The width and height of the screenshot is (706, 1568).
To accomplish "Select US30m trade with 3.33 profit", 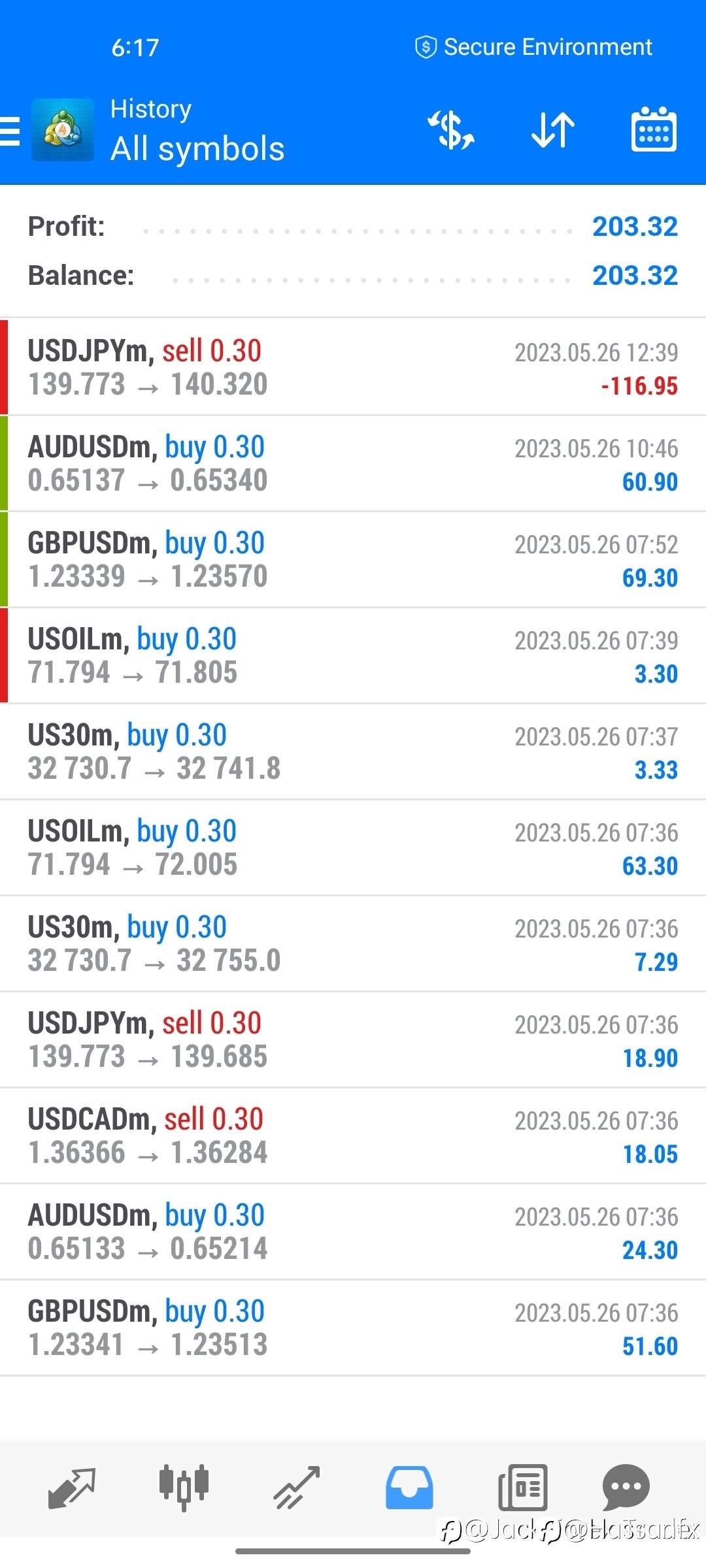I will pyautogui.click(x=353, y=751).
